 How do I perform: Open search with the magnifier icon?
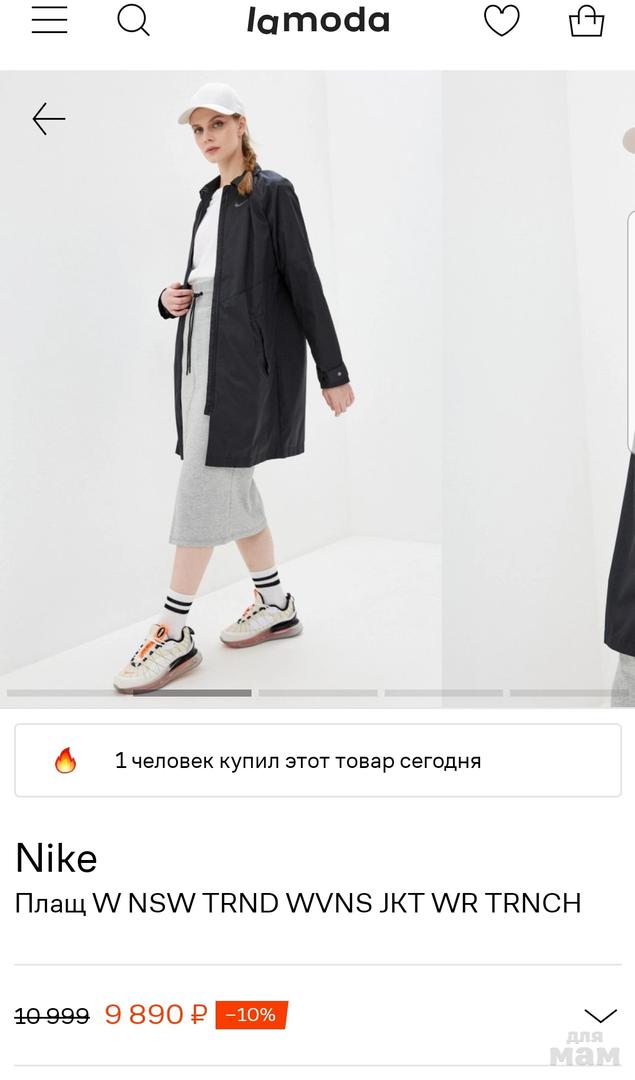[134, 20]
